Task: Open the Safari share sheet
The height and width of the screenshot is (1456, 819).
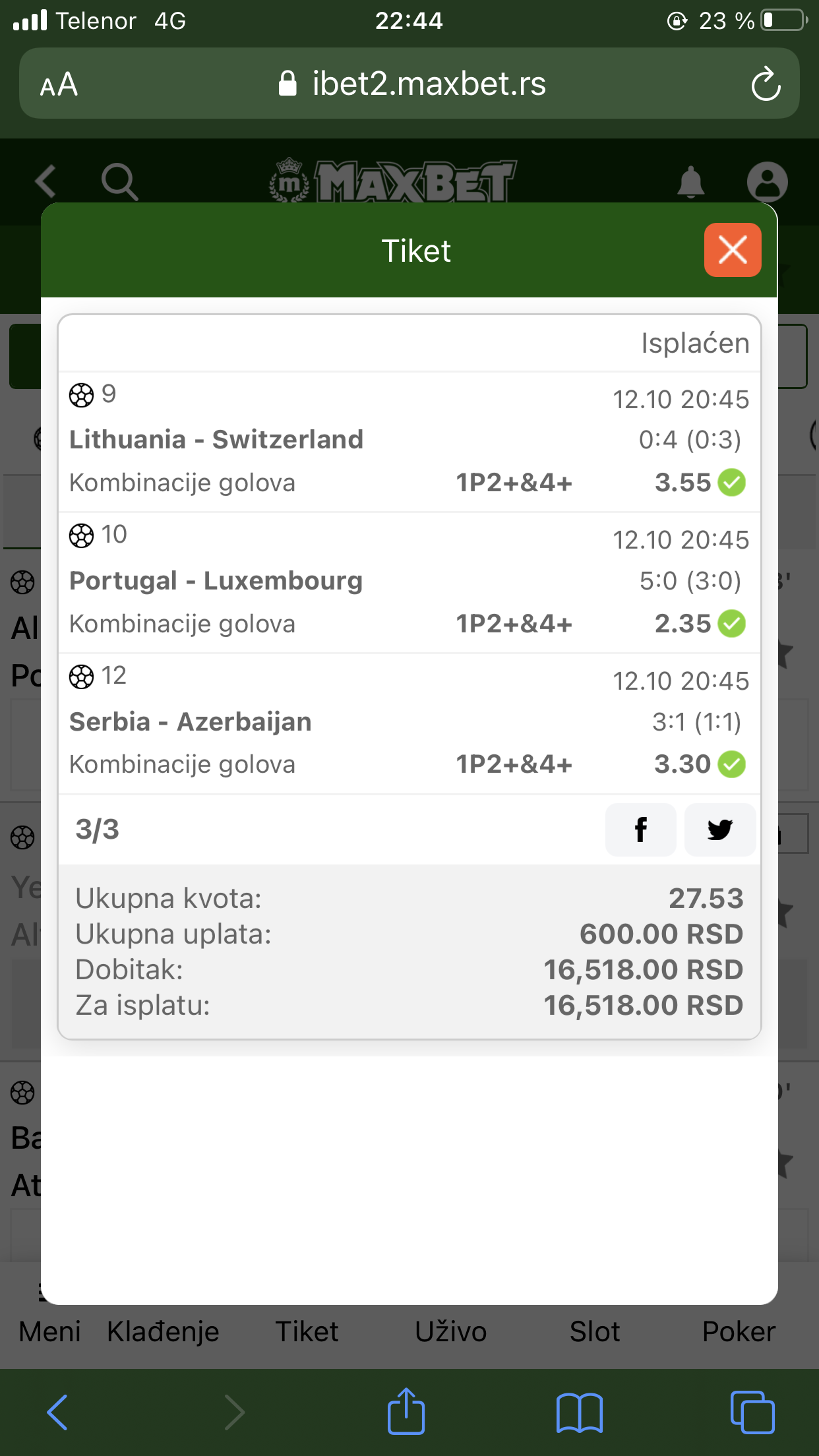Action: pos(406,1410)
